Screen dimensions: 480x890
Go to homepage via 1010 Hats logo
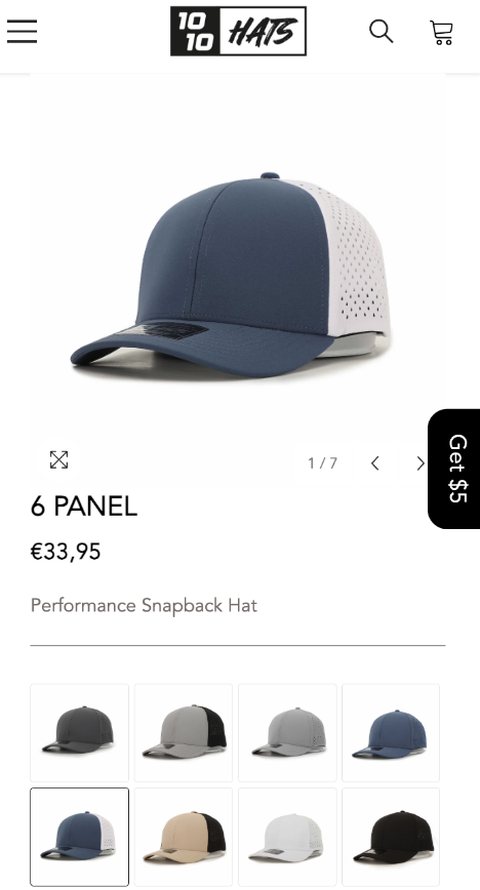pyautogui.click(x=238, y=31)
